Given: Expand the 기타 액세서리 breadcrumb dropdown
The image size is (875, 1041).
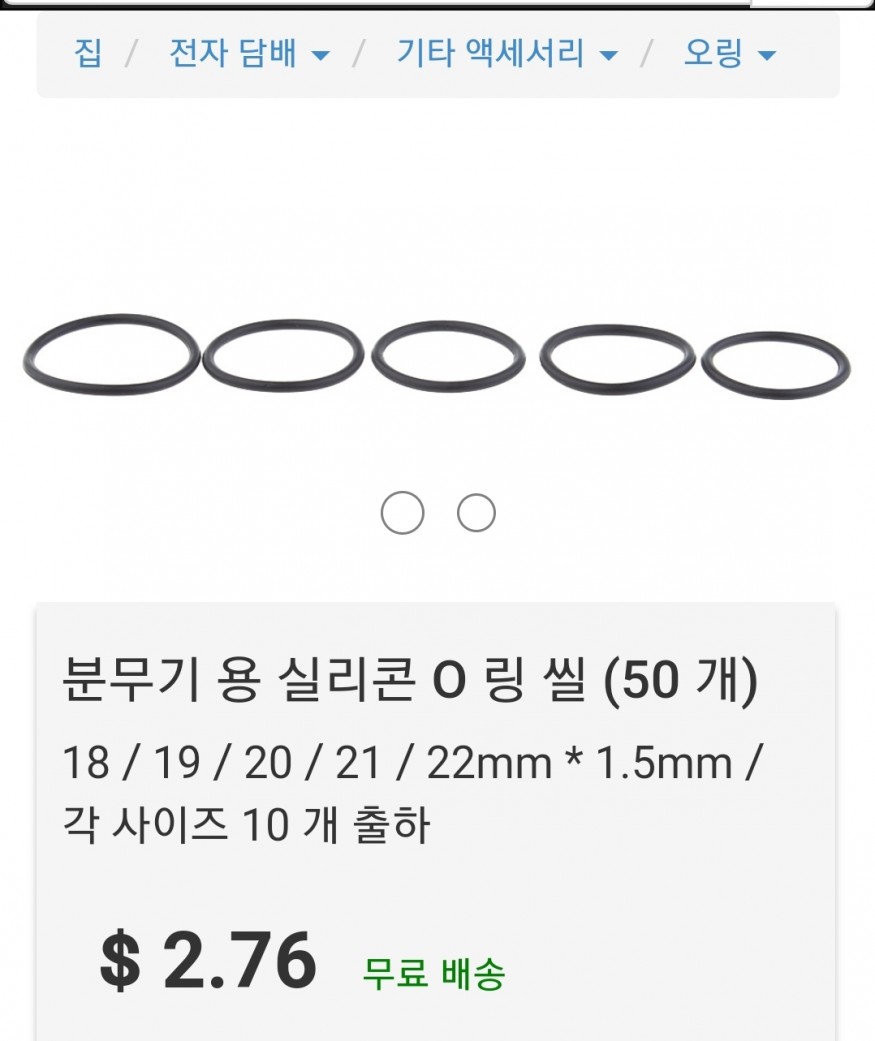Looking at the screenshot, I should (x=507, y=53).
